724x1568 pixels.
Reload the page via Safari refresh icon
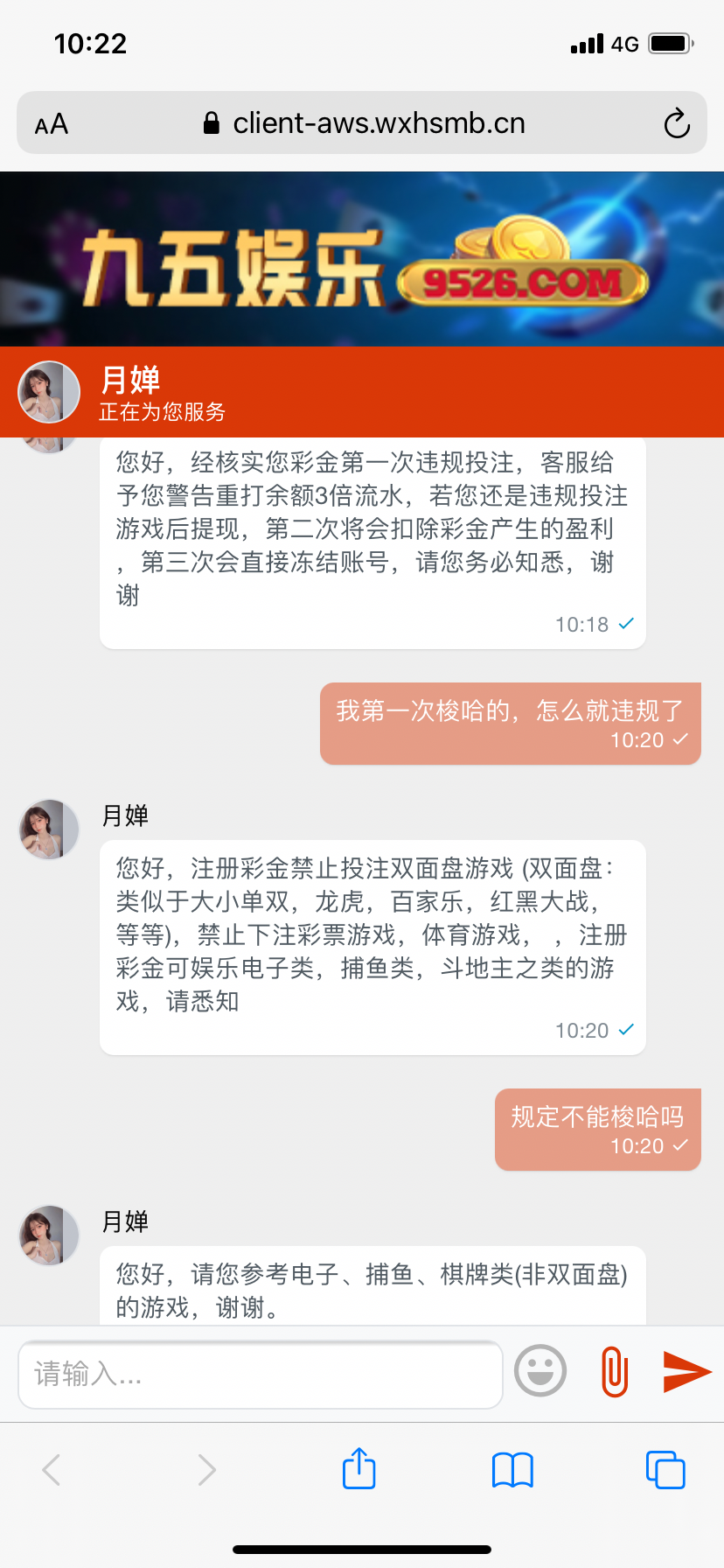coord(677,123)
